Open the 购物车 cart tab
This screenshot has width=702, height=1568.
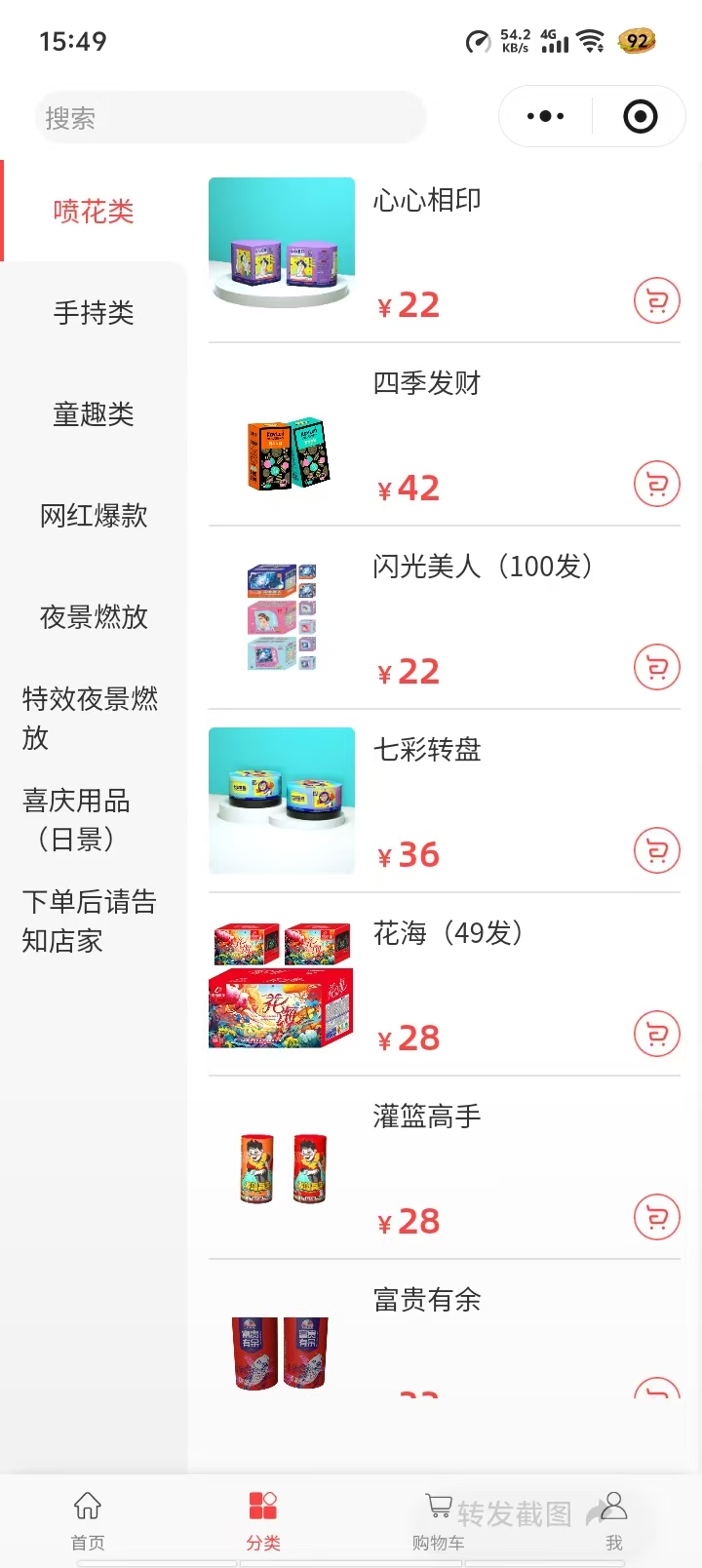438,1519
